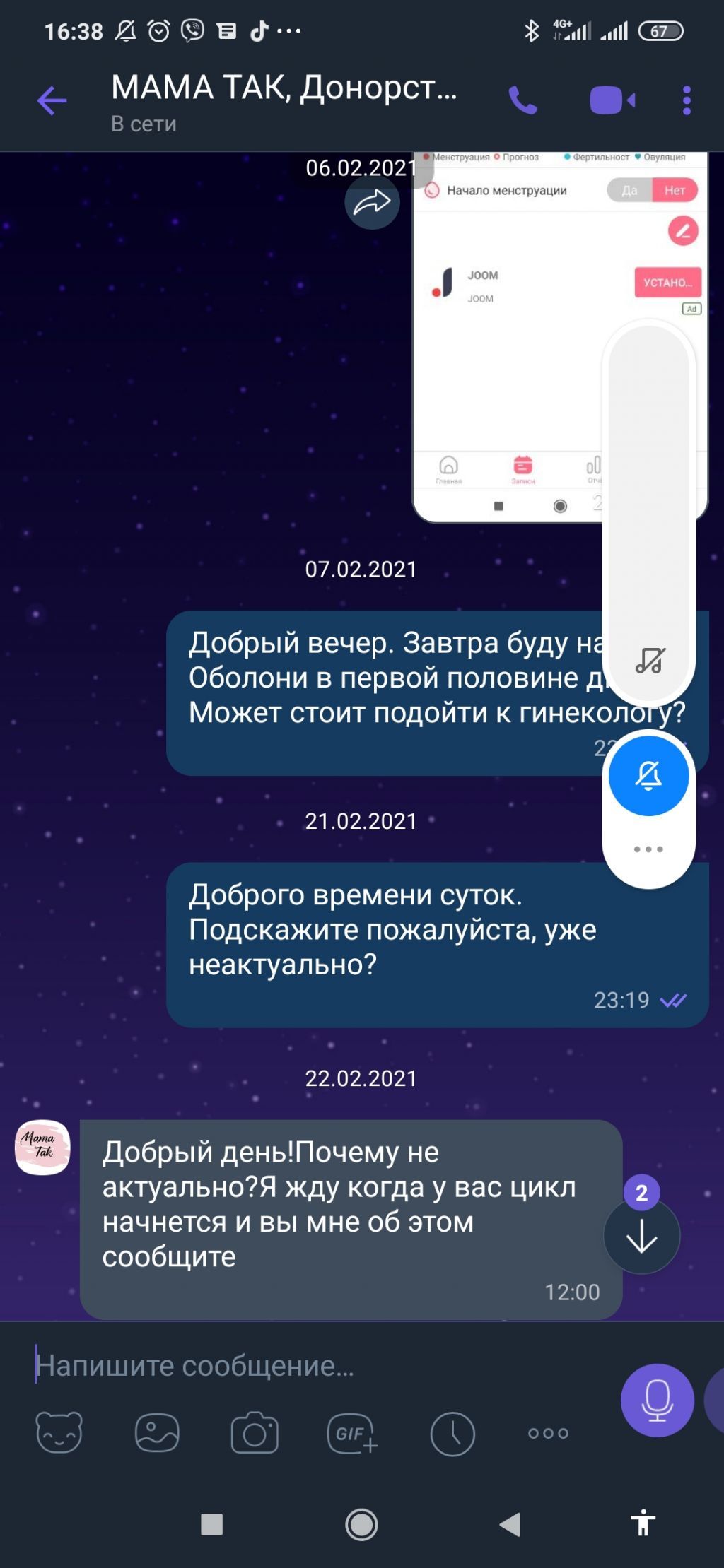Jump down to the 2 unread messages
The height and width of the screenshot is (1568, 724).
641,1236
